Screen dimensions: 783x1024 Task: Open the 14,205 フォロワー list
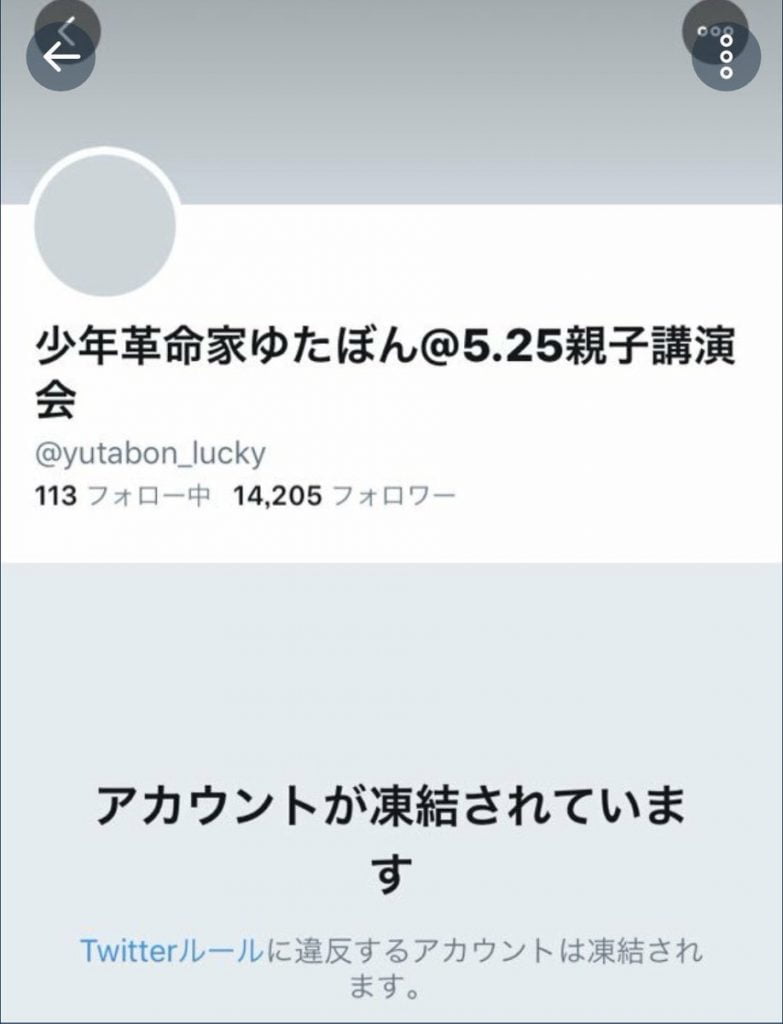tap(344, 496)
